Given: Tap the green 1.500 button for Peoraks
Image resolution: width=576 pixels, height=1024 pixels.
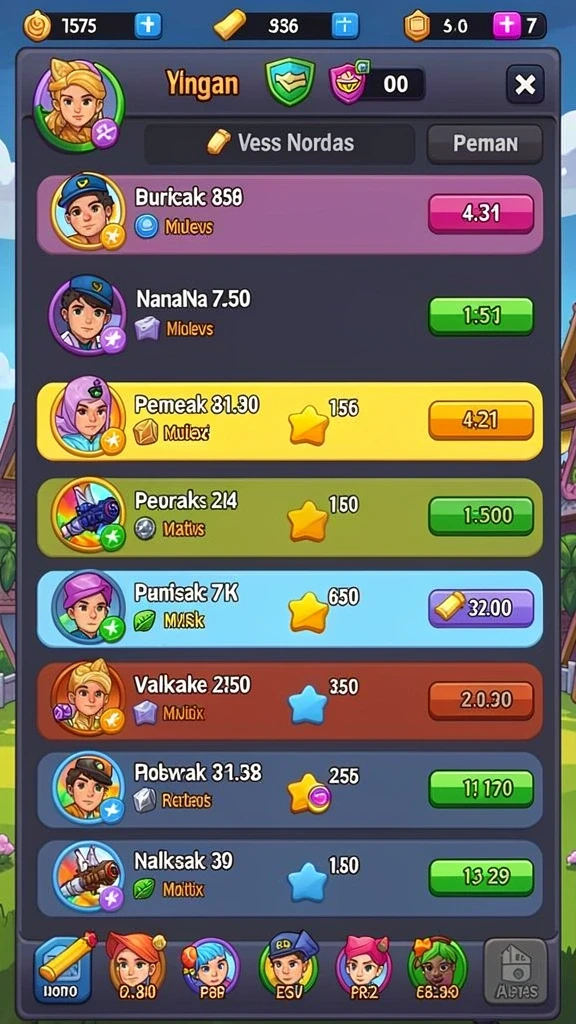Looking at the screenshot, I should (481, 516).
